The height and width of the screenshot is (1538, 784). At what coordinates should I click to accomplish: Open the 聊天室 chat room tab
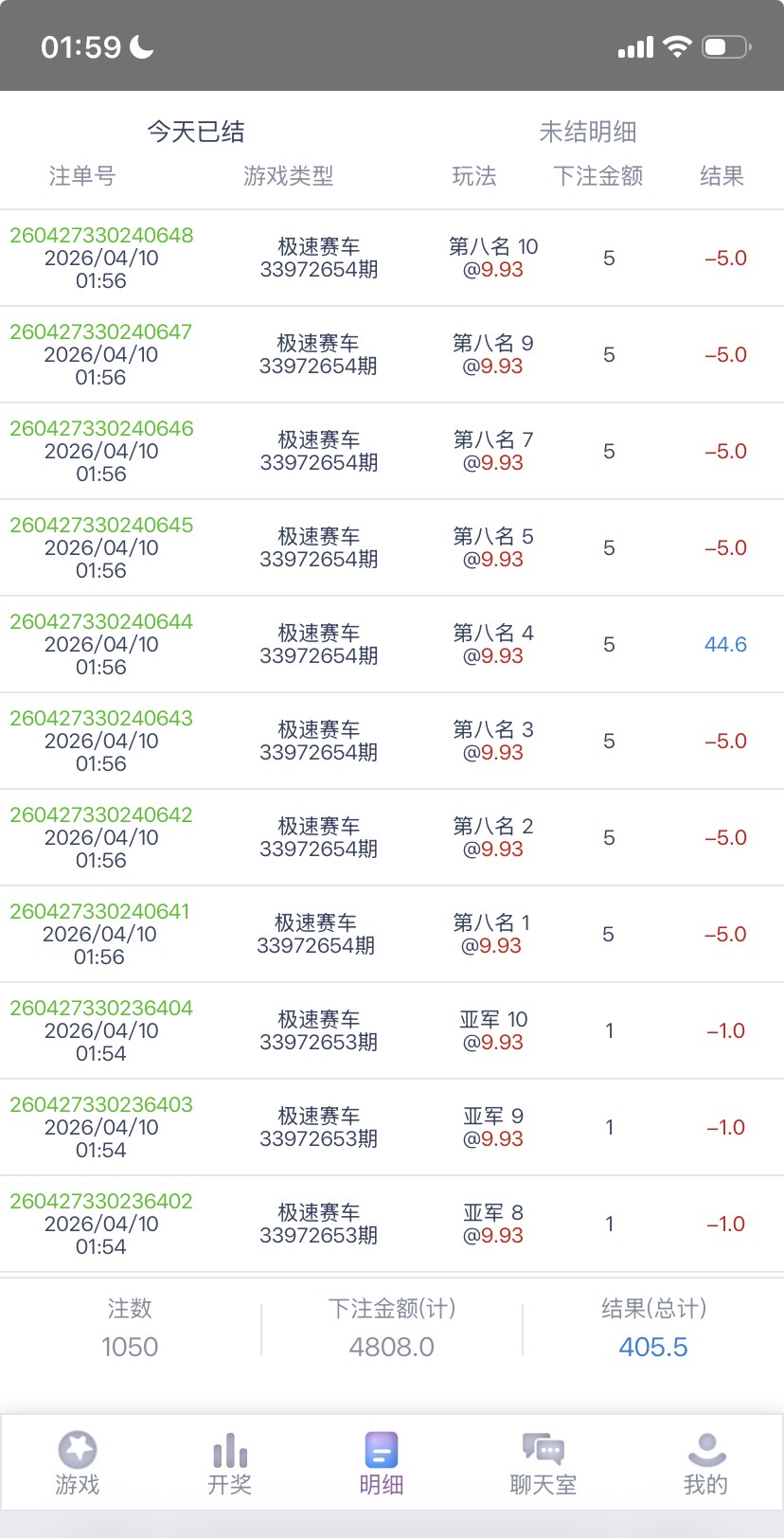coord(543,1463)
